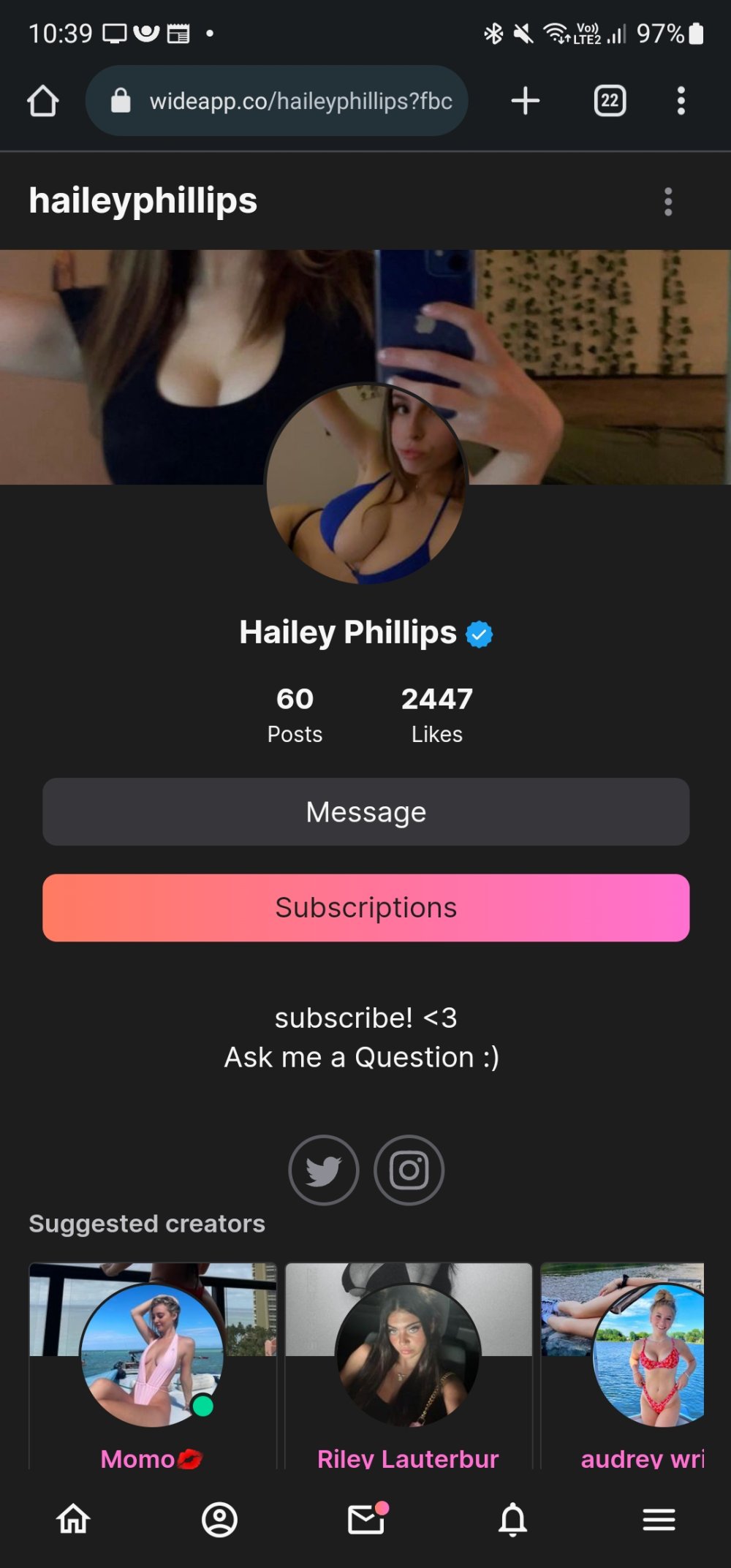Switch to the profile tab
Viewport: 731px width, 1568px height.
point(219,1520)
